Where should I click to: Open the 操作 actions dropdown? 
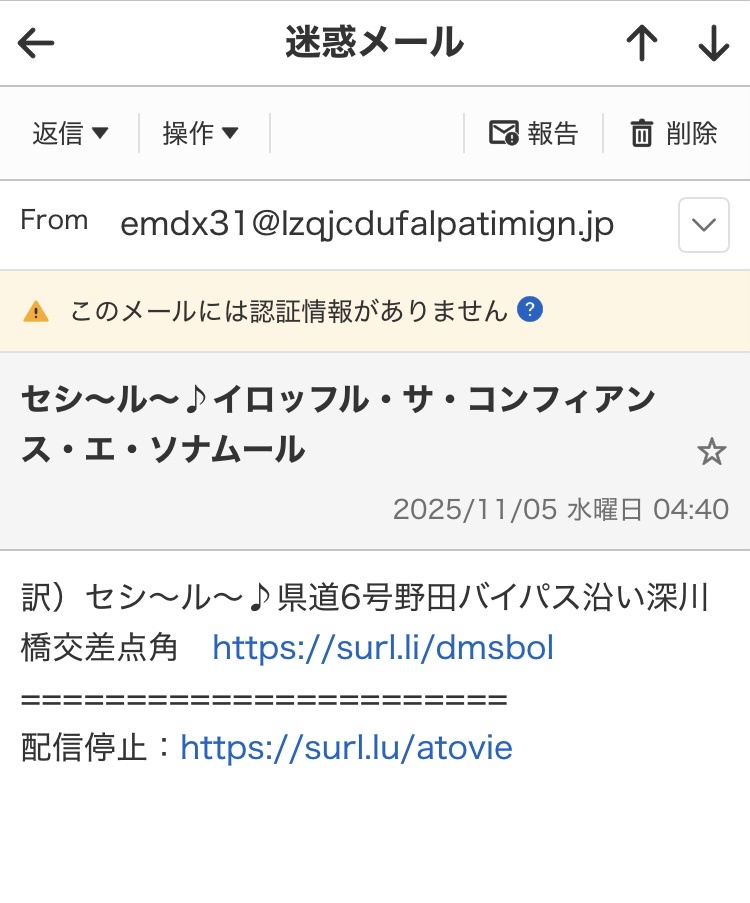pyautogui.click(x=201, y=133)
